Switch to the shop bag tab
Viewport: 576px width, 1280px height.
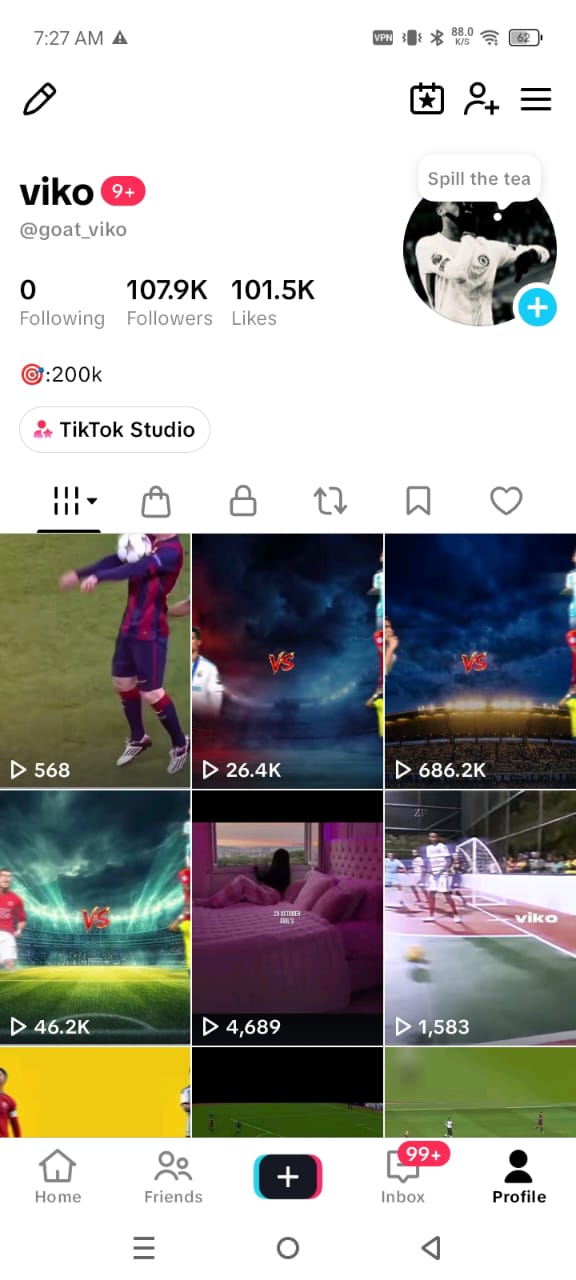coord(156,501)
